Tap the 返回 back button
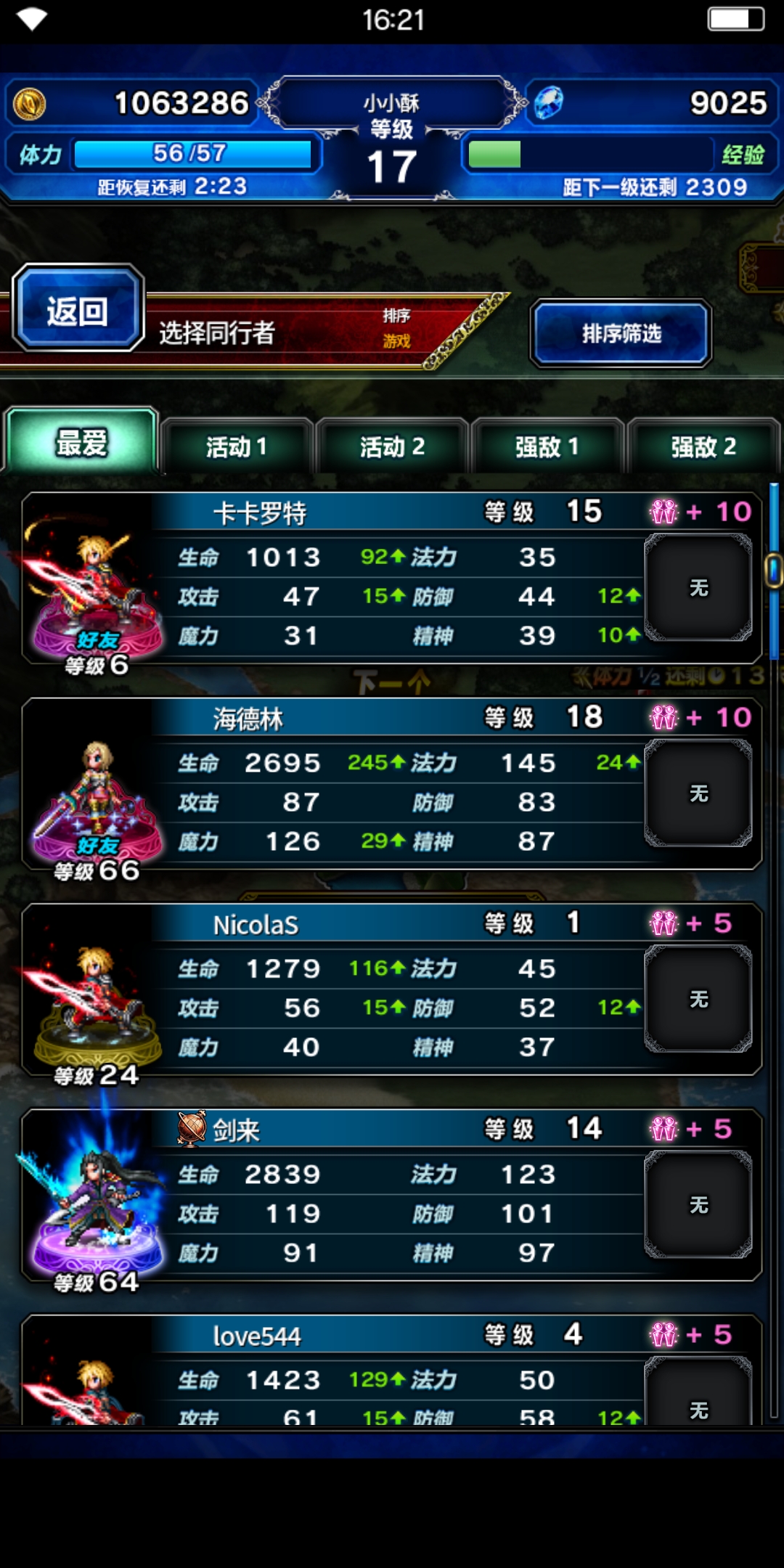Image resolution: width=784 pixels, height=1568 pixels. tap(78, 311)
